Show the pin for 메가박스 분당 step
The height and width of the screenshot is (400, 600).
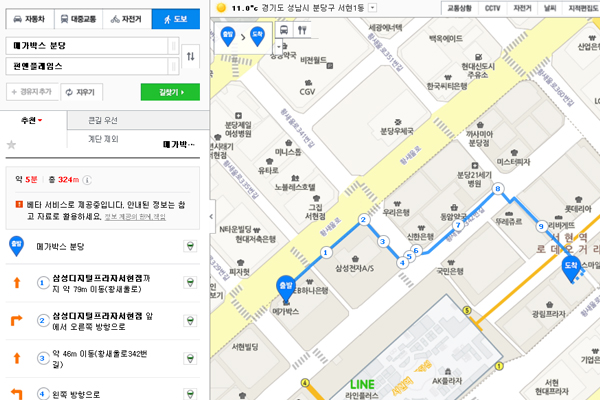(x=189, y=246)
